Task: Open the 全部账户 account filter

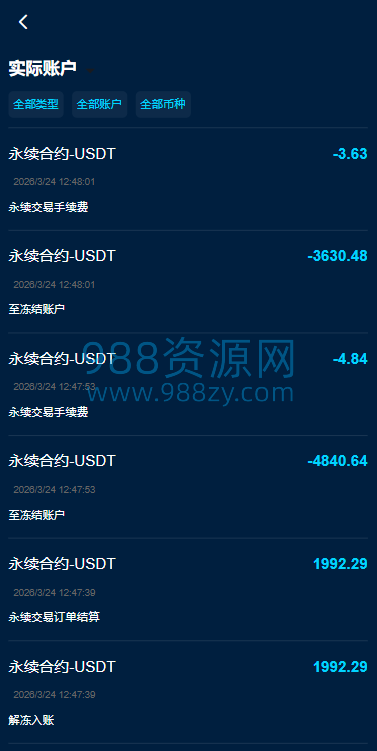Action: click(x=99, y=104)
